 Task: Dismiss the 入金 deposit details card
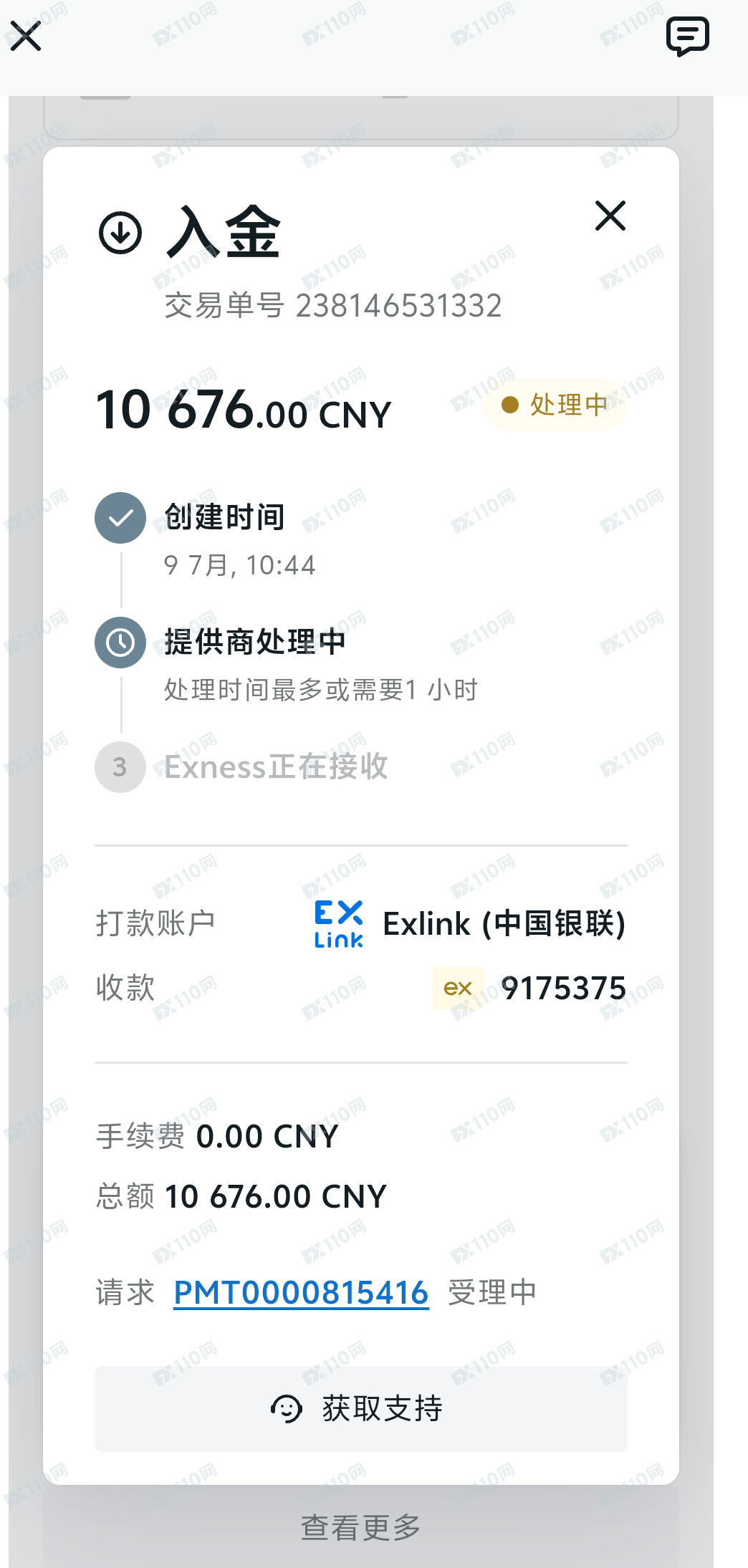[x=610, y=216]
